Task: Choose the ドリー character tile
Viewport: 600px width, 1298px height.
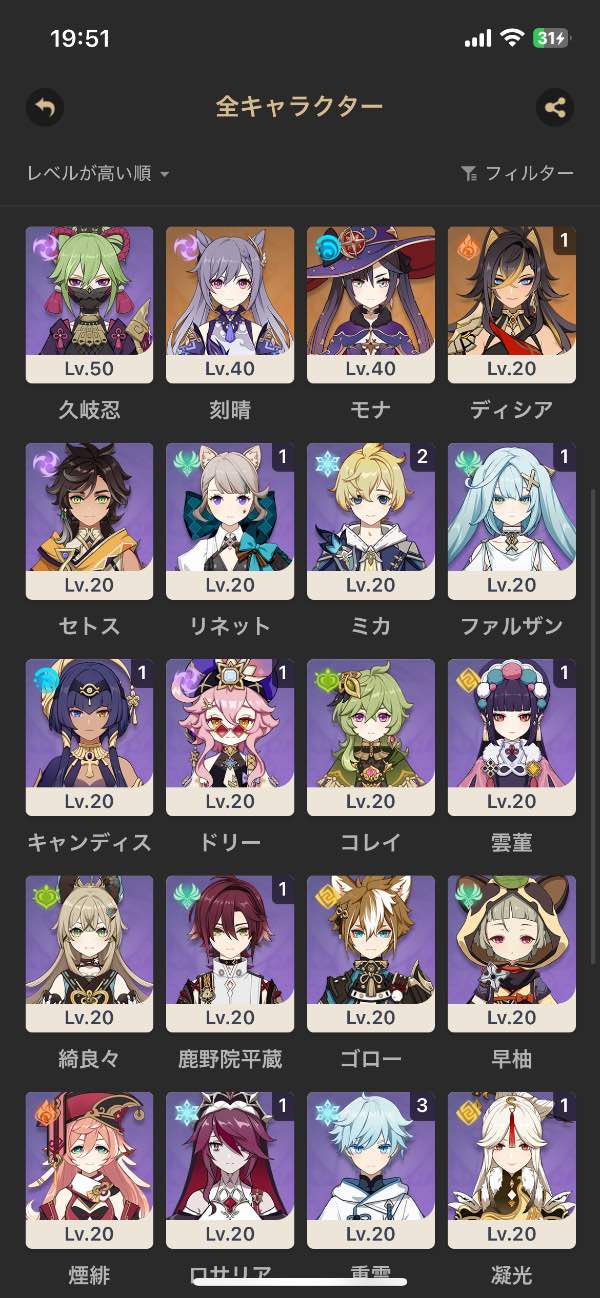Action: [x=230, y=738]
